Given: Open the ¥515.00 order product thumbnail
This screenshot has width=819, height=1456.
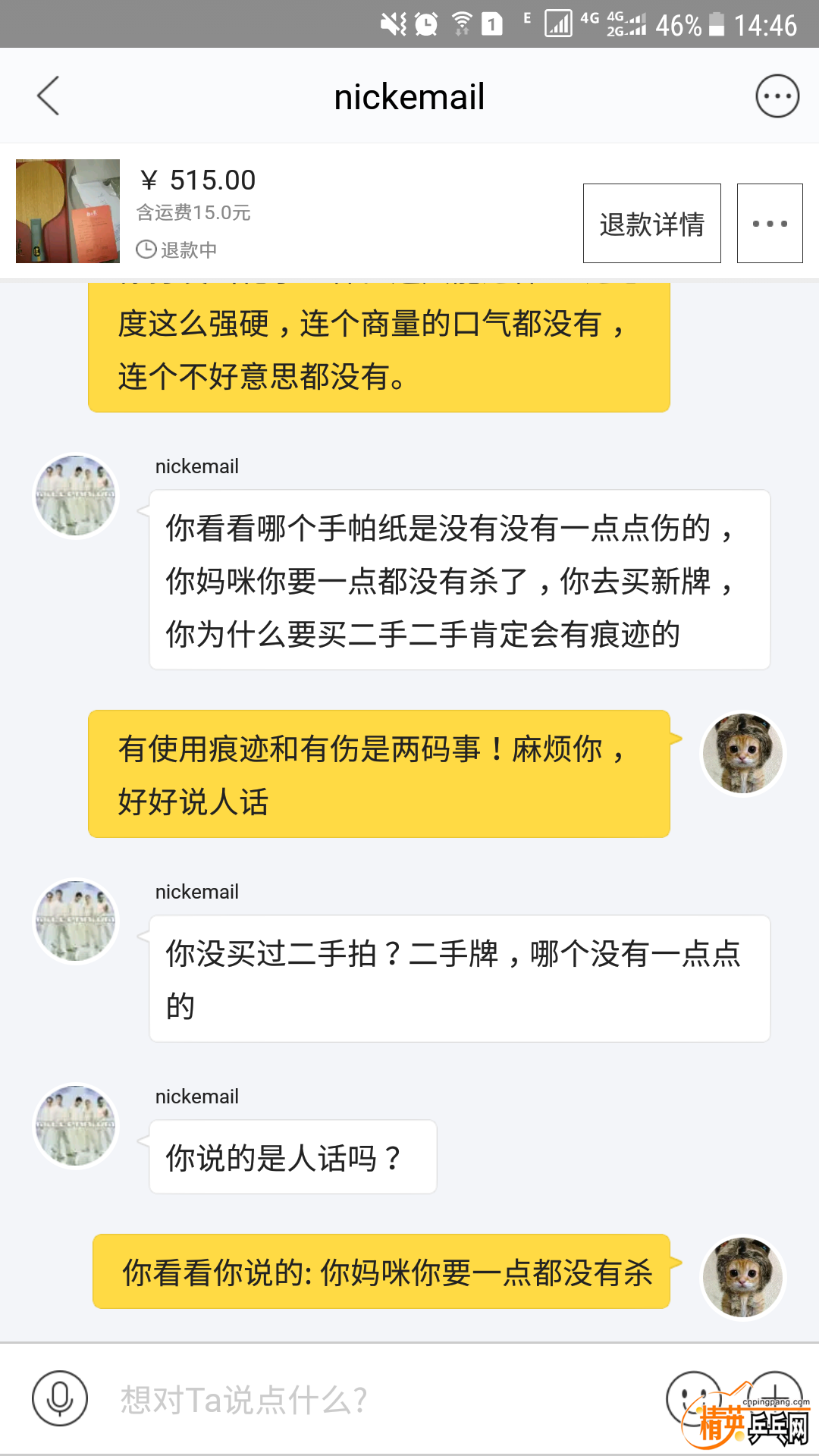Looking at the screenshot, I should tap(68, 211).
